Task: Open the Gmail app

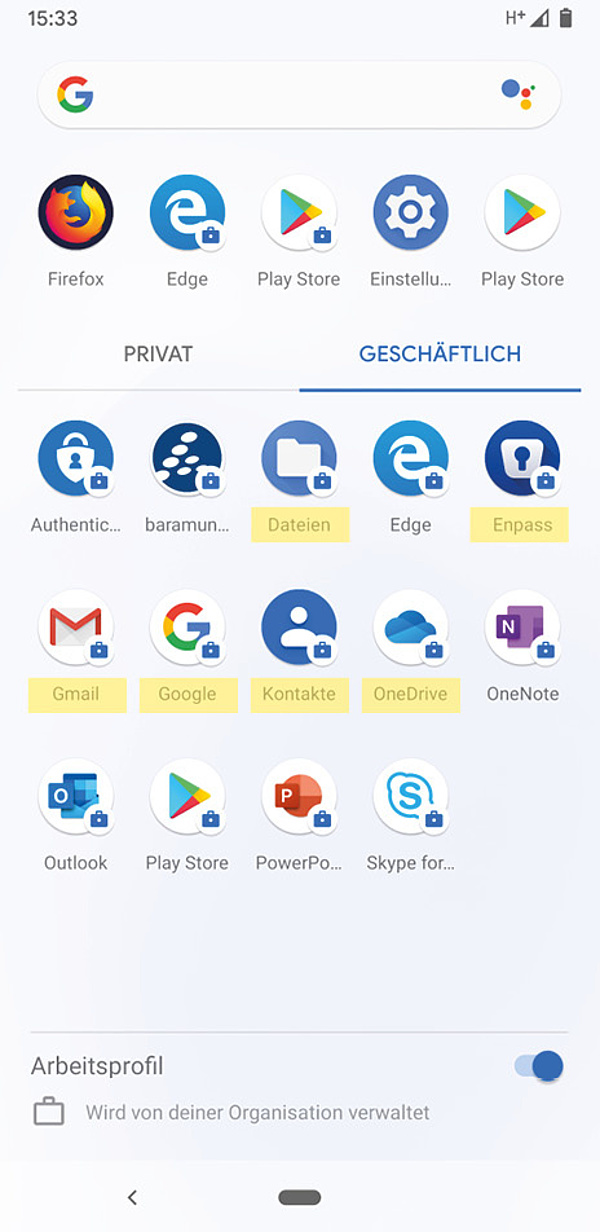Action: (x=76, y=628)
